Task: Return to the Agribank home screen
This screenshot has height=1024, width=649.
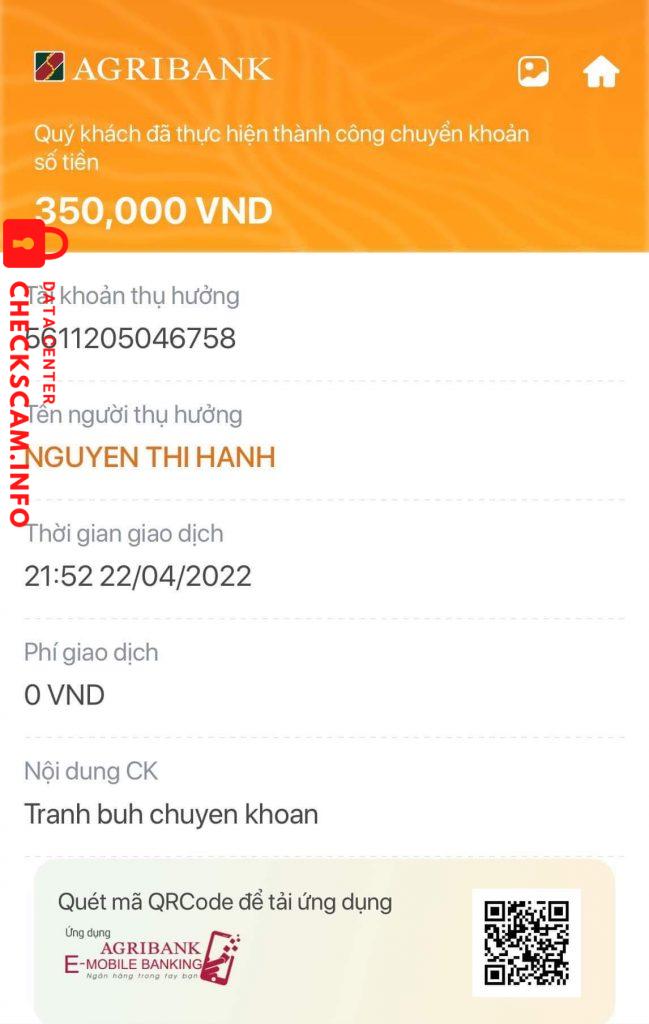Action: [x=601, y=71]
